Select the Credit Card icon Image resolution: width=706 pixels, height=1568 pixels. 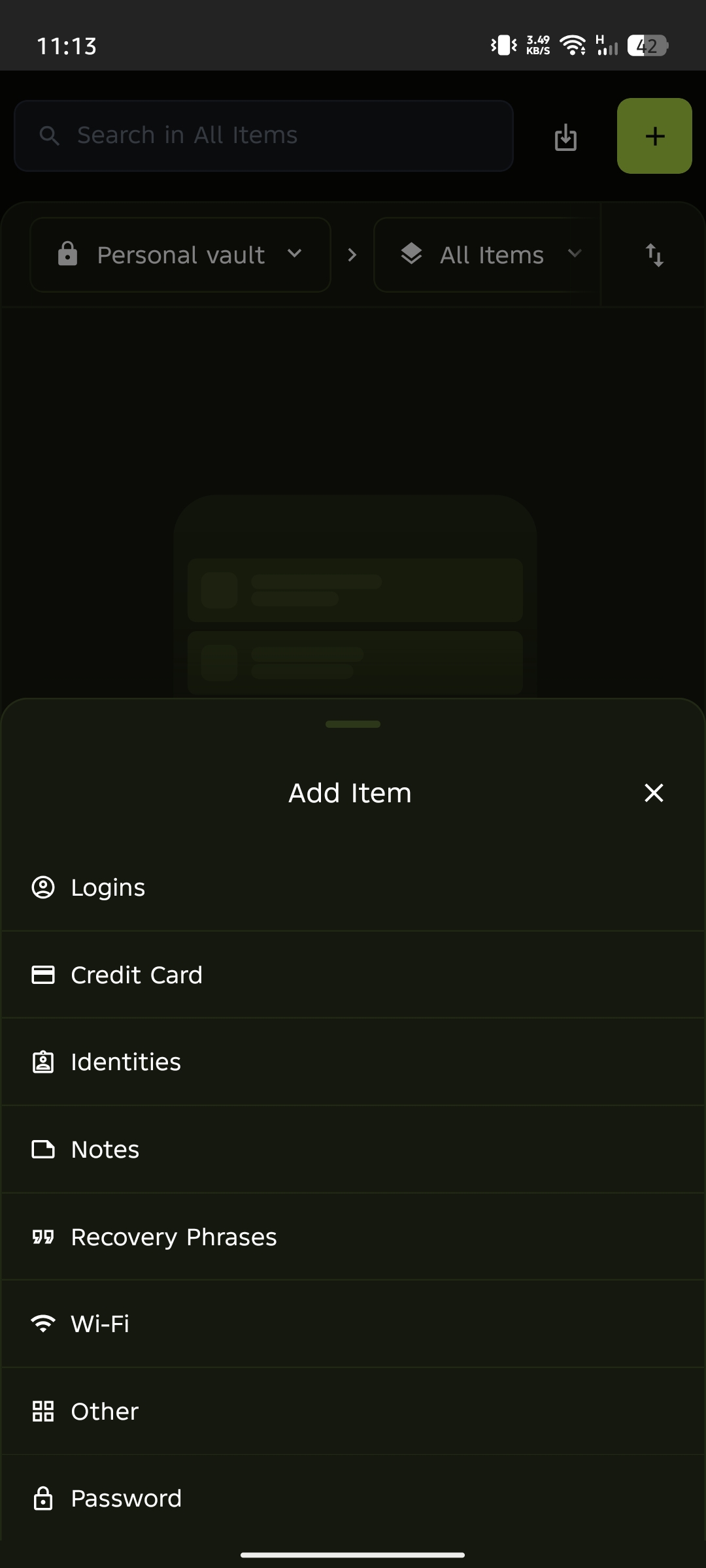[44, 974]
